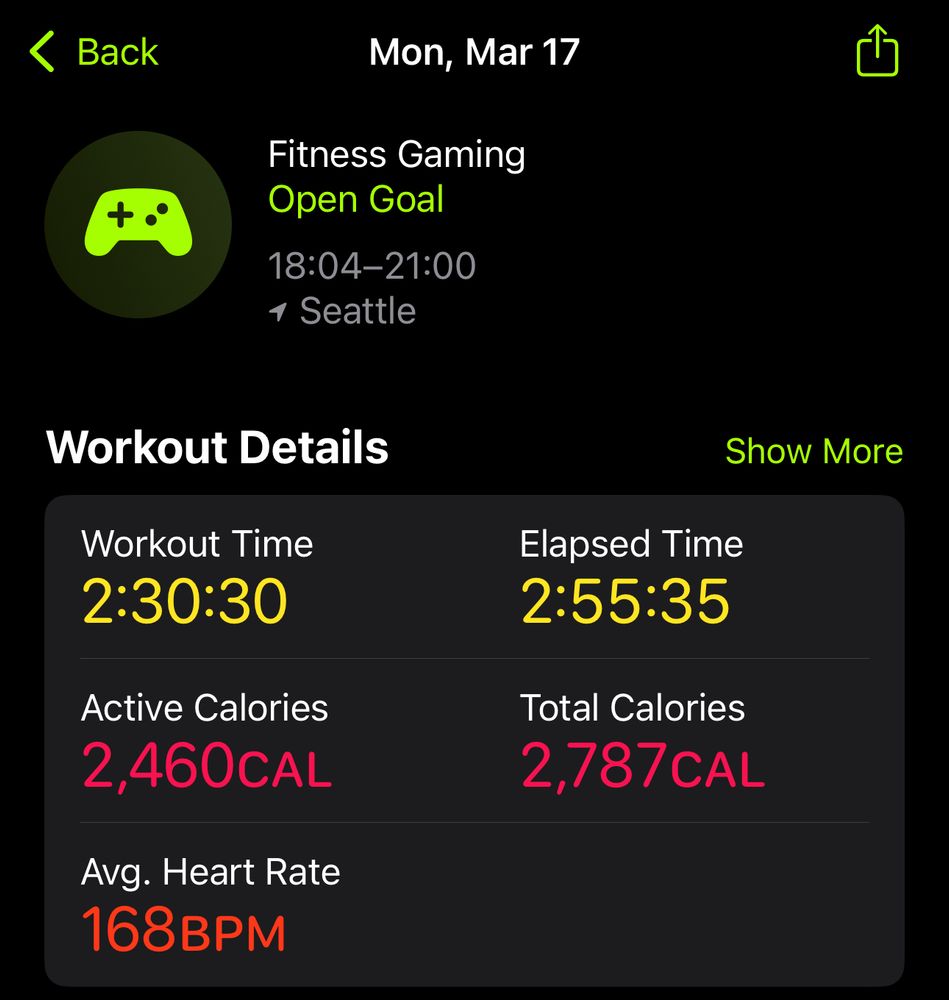Image resolution: width=949 pixels, height=1000 pixels.
Task: Select the Active Calories value
Action: (x=205, y=764)
